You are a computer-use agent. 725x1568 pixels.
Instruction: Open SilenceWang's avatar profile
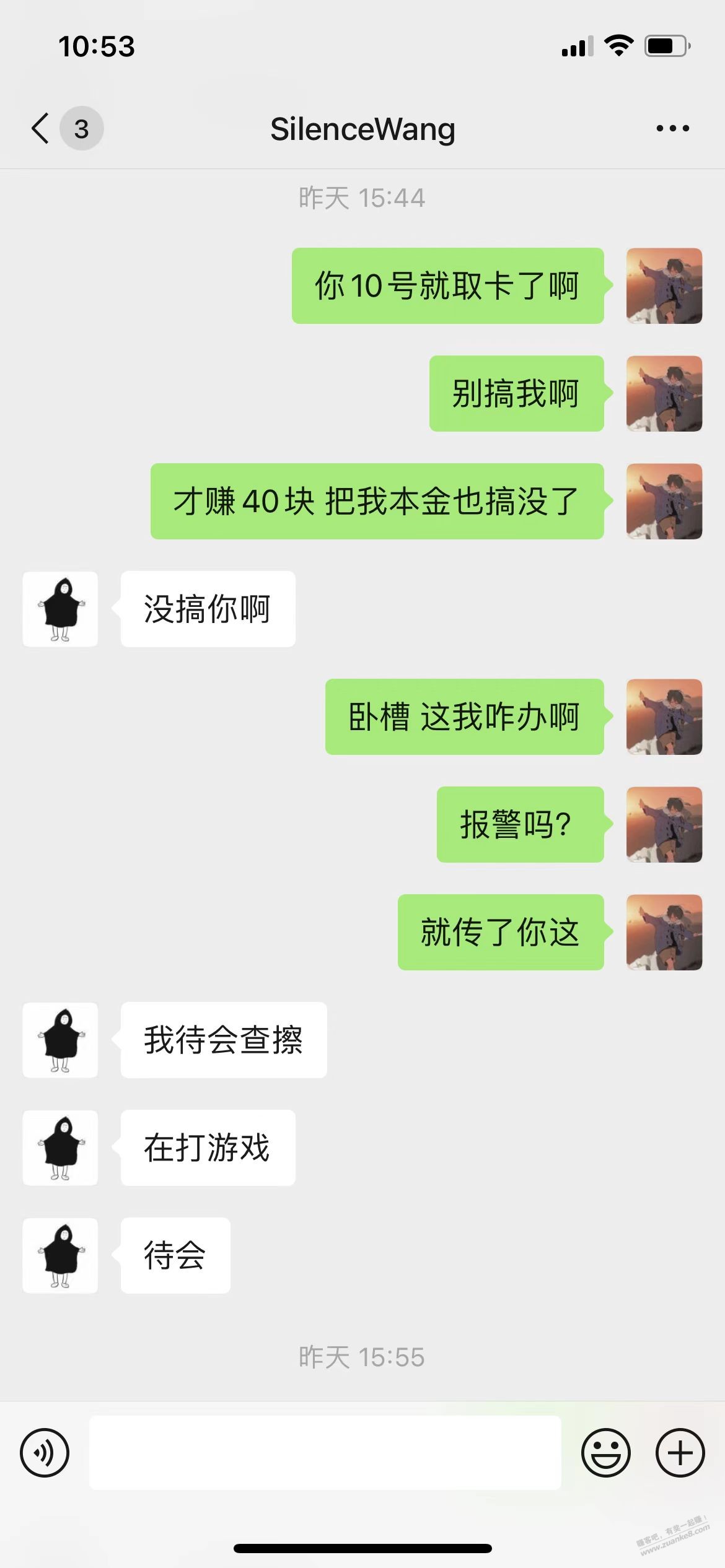59,609
